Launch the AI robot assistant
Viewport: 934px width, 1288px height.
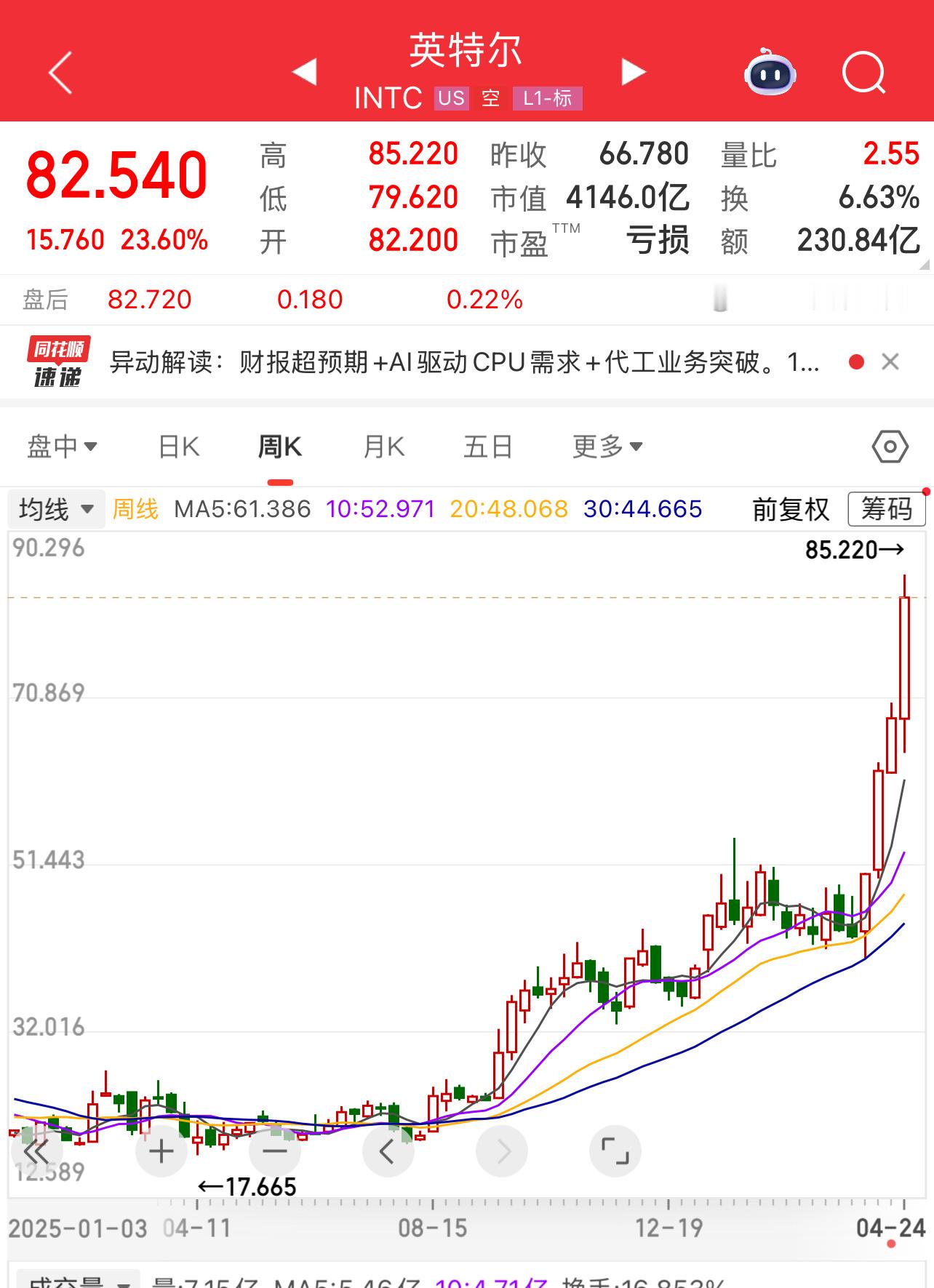click(770, 73)
